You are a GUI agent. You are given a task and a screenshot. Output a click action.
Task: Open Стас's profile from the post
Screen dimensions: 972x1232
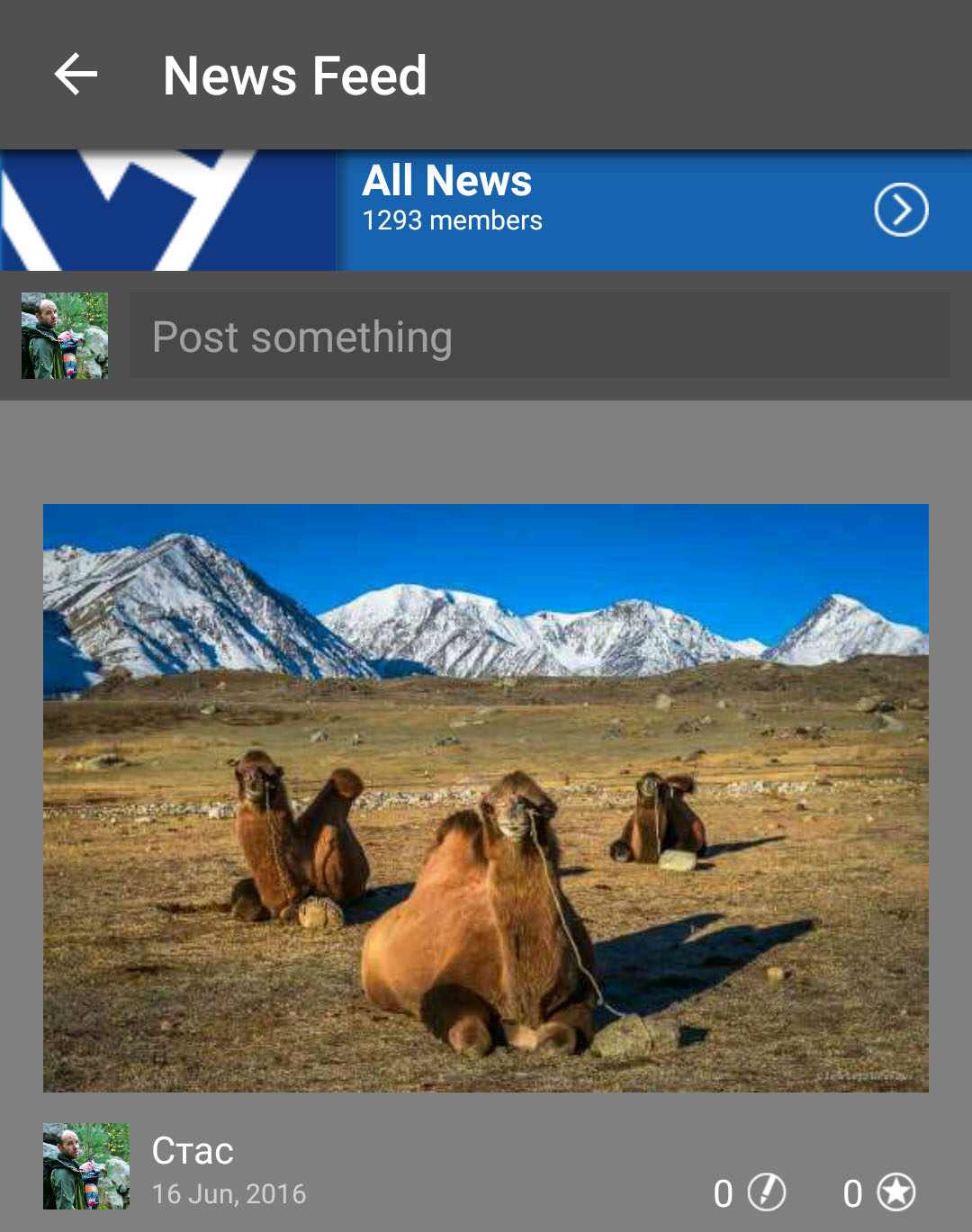(x=86, y=1165)
